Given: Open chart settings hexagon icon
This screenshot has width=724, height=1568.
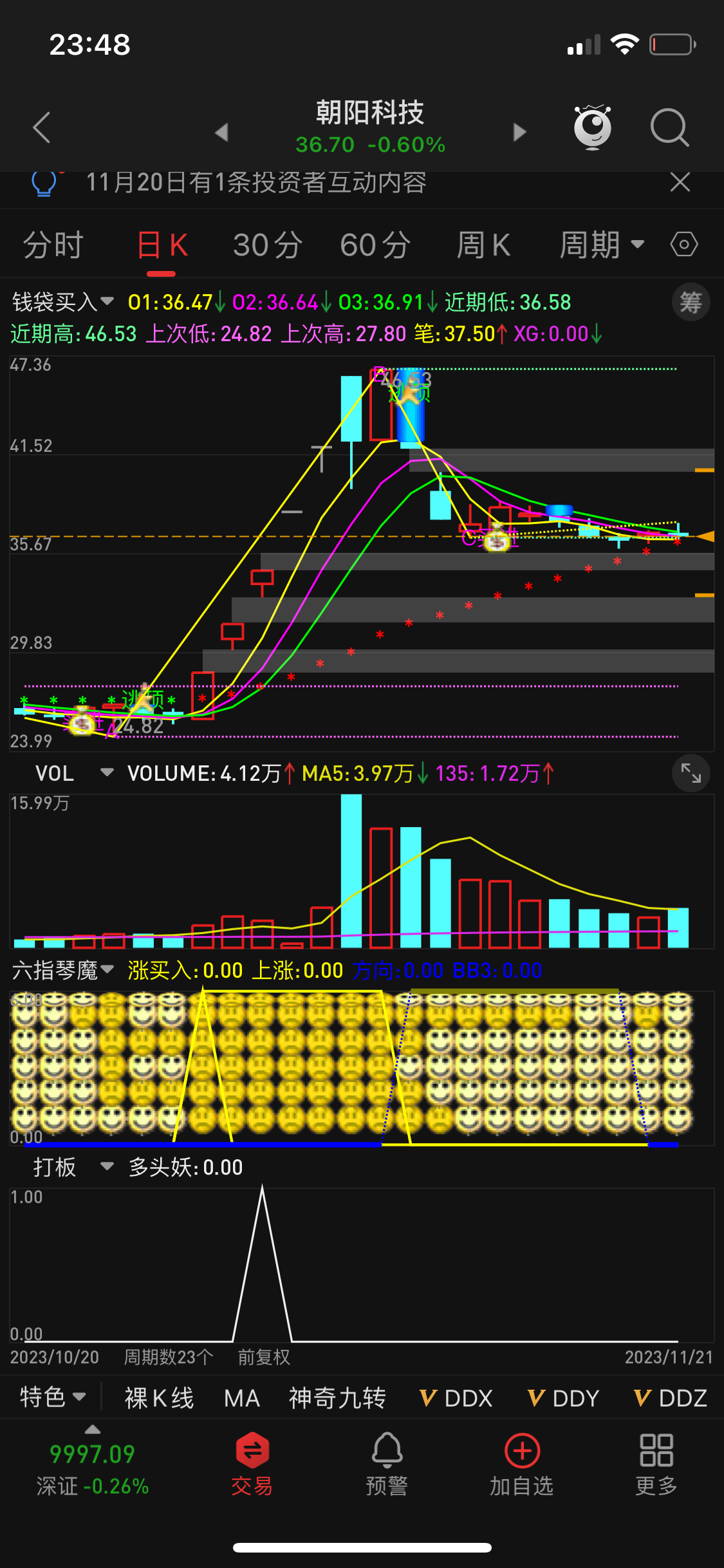Looking at the screenshot, I should (683, 245).
